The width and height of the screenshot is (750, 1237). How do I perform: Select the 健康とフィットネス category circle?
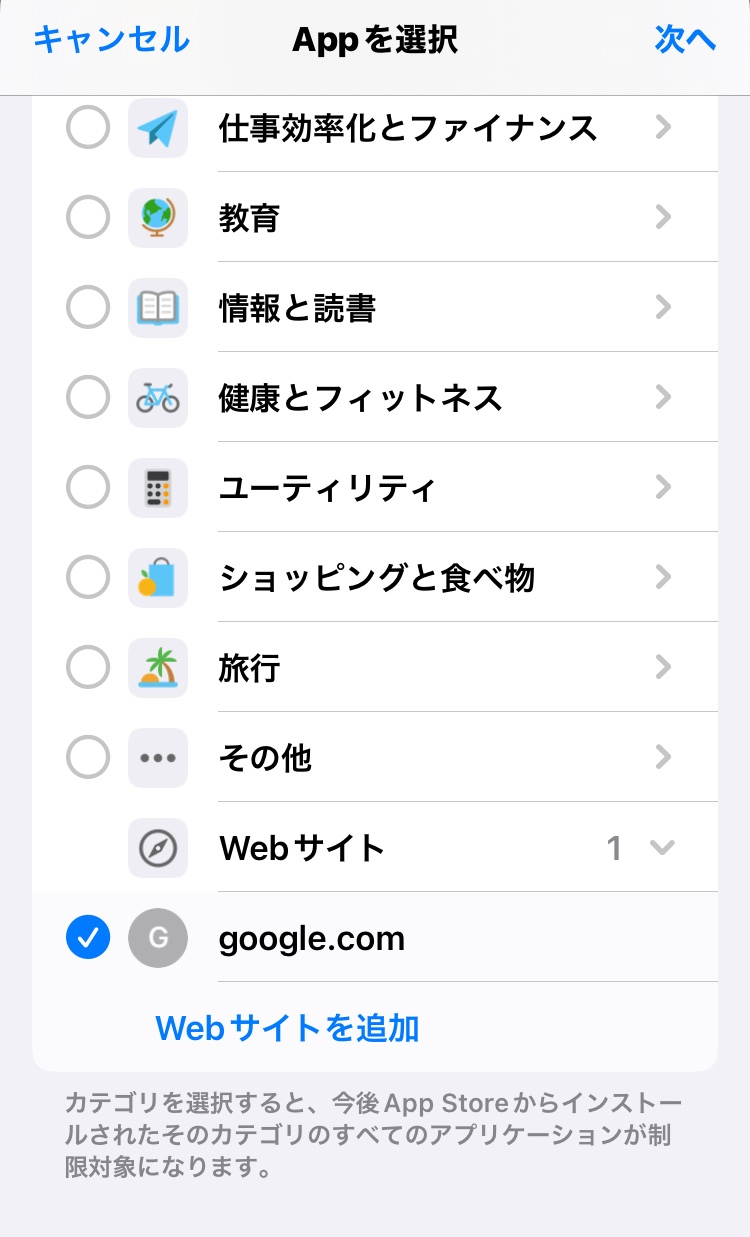pyautogui.click(x=88, y=398)
